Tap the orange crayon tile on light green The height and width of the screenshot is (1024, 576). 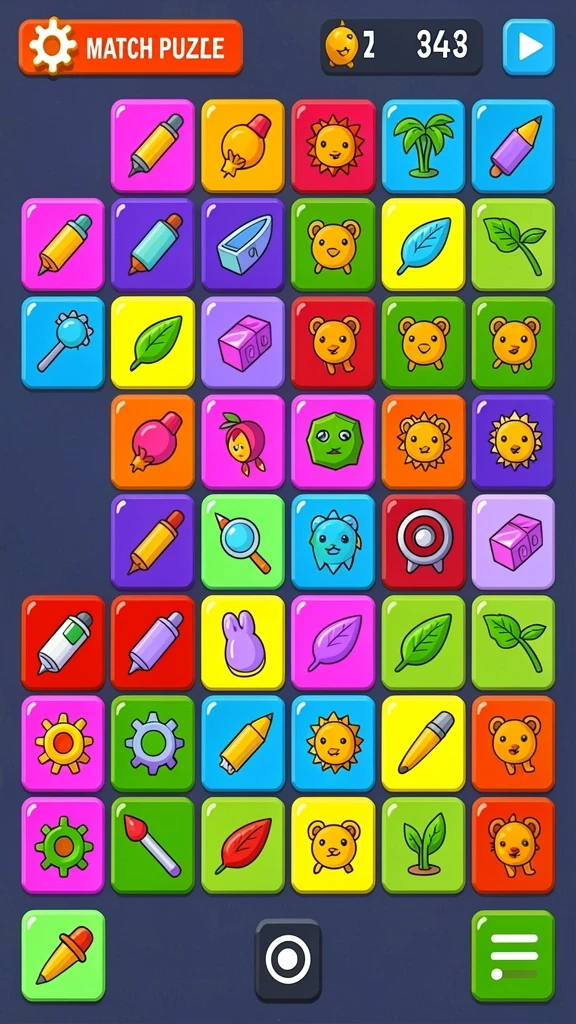[x=63, y=955]
